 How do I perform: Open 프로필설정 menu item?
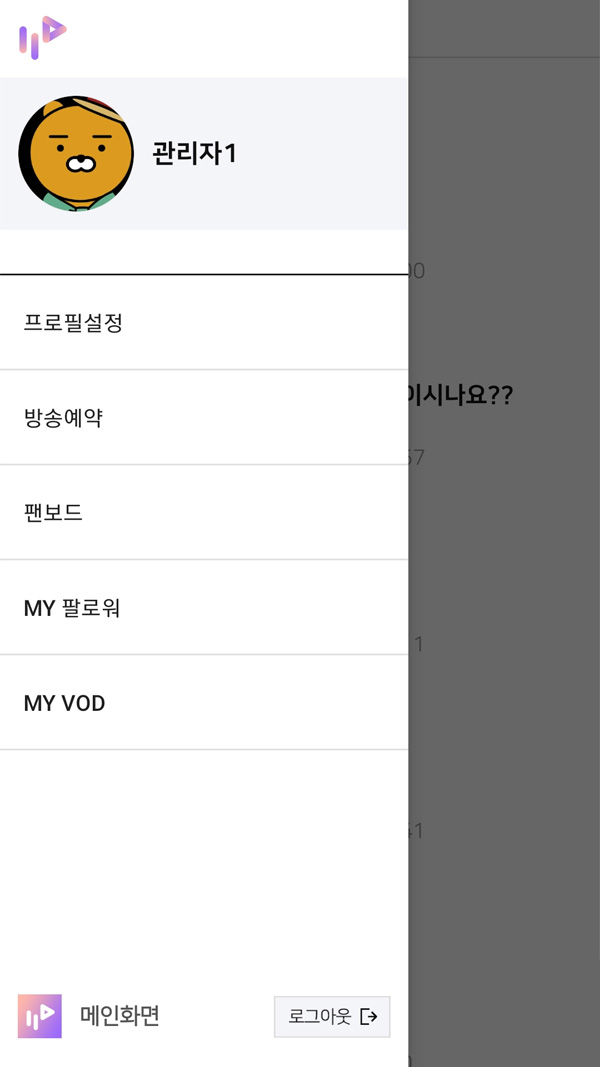[x=73, y=323]
